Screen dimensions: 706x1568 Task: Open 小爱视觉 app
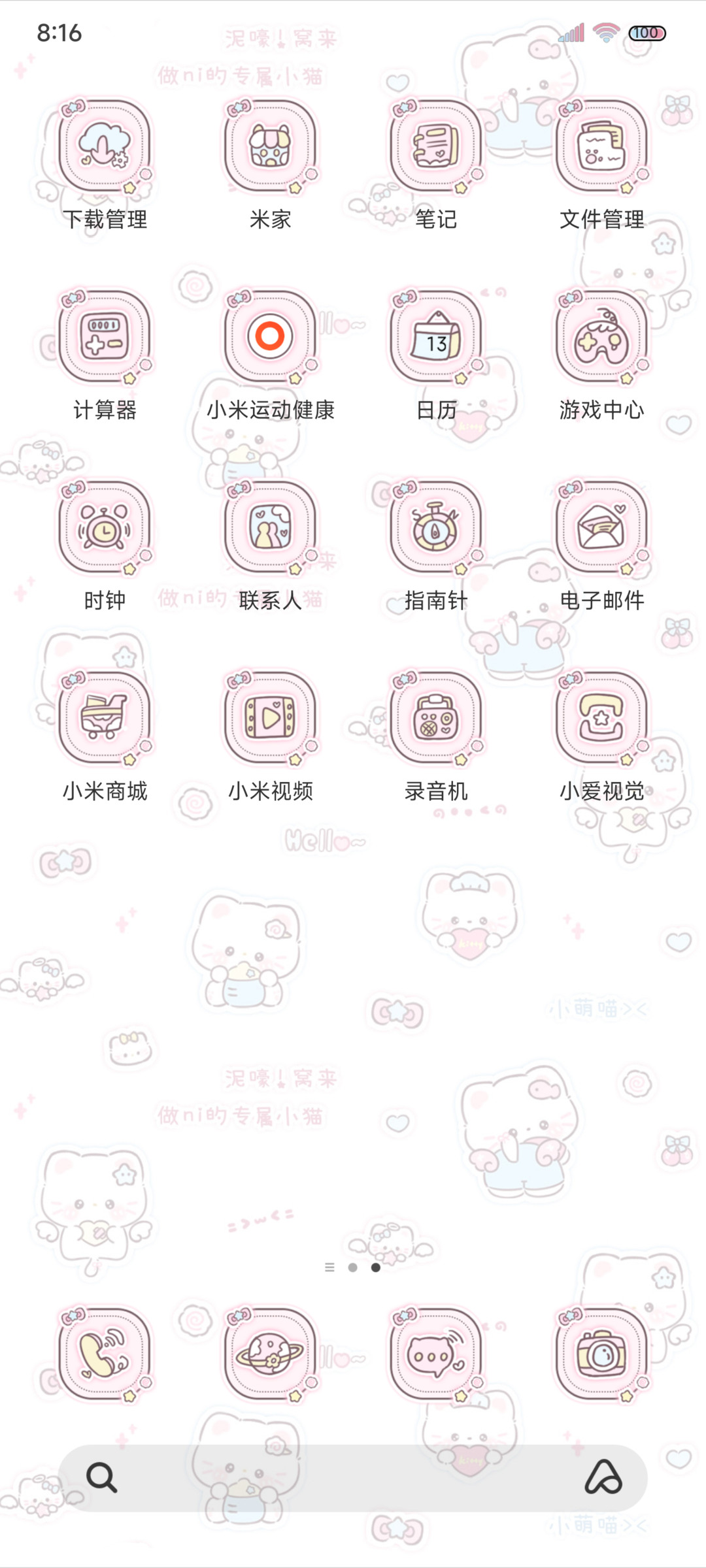click(601, 718)
